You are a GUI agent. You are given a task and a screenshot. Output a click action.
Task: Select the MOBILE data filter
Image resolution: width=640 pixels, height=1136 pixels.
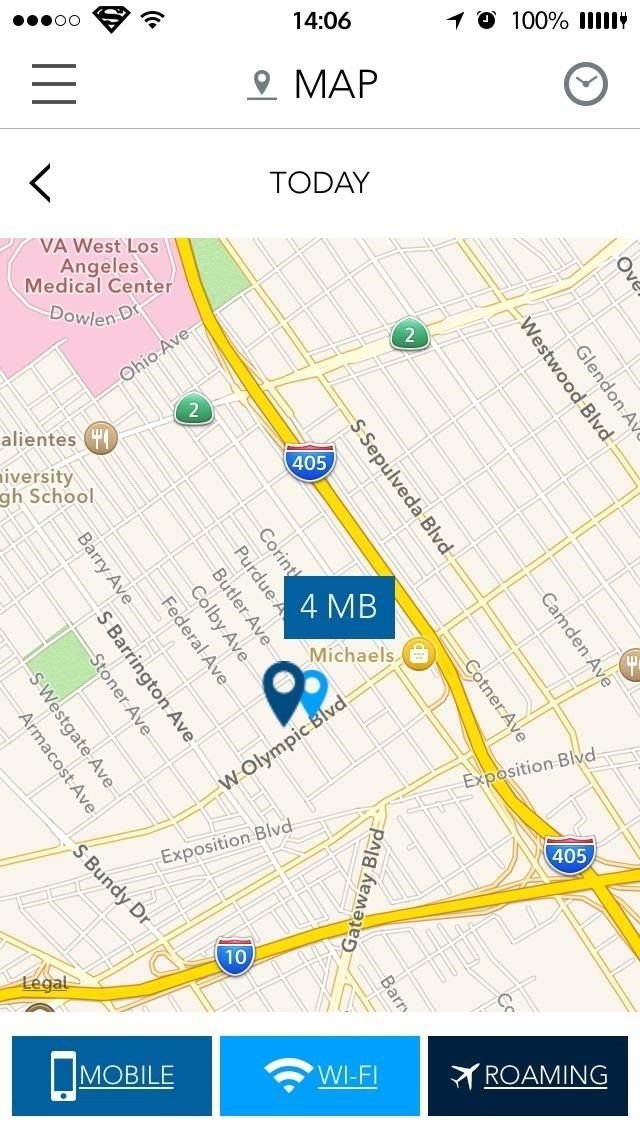[112, 1075]
